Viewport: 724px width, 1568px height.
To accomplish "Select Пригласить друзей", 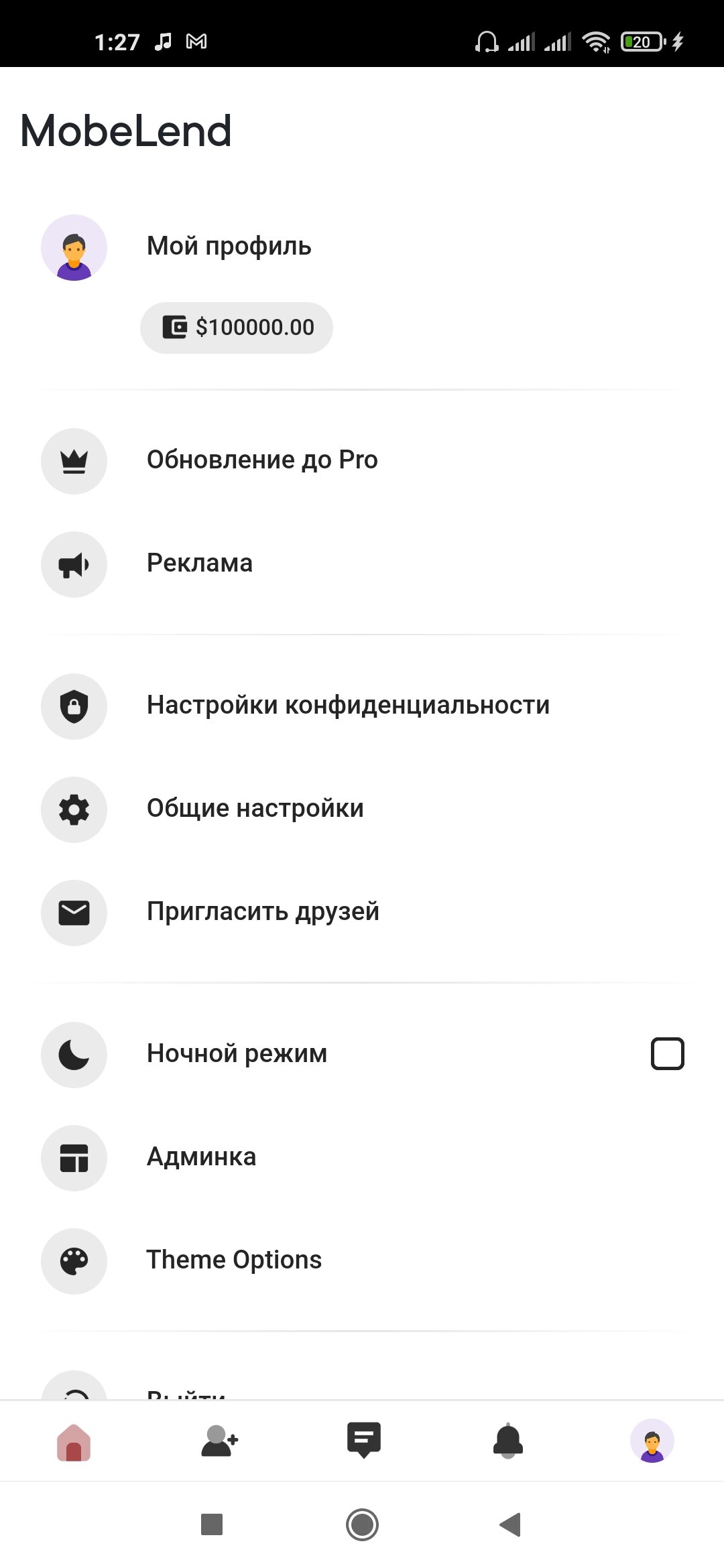I will click(263, 912).
